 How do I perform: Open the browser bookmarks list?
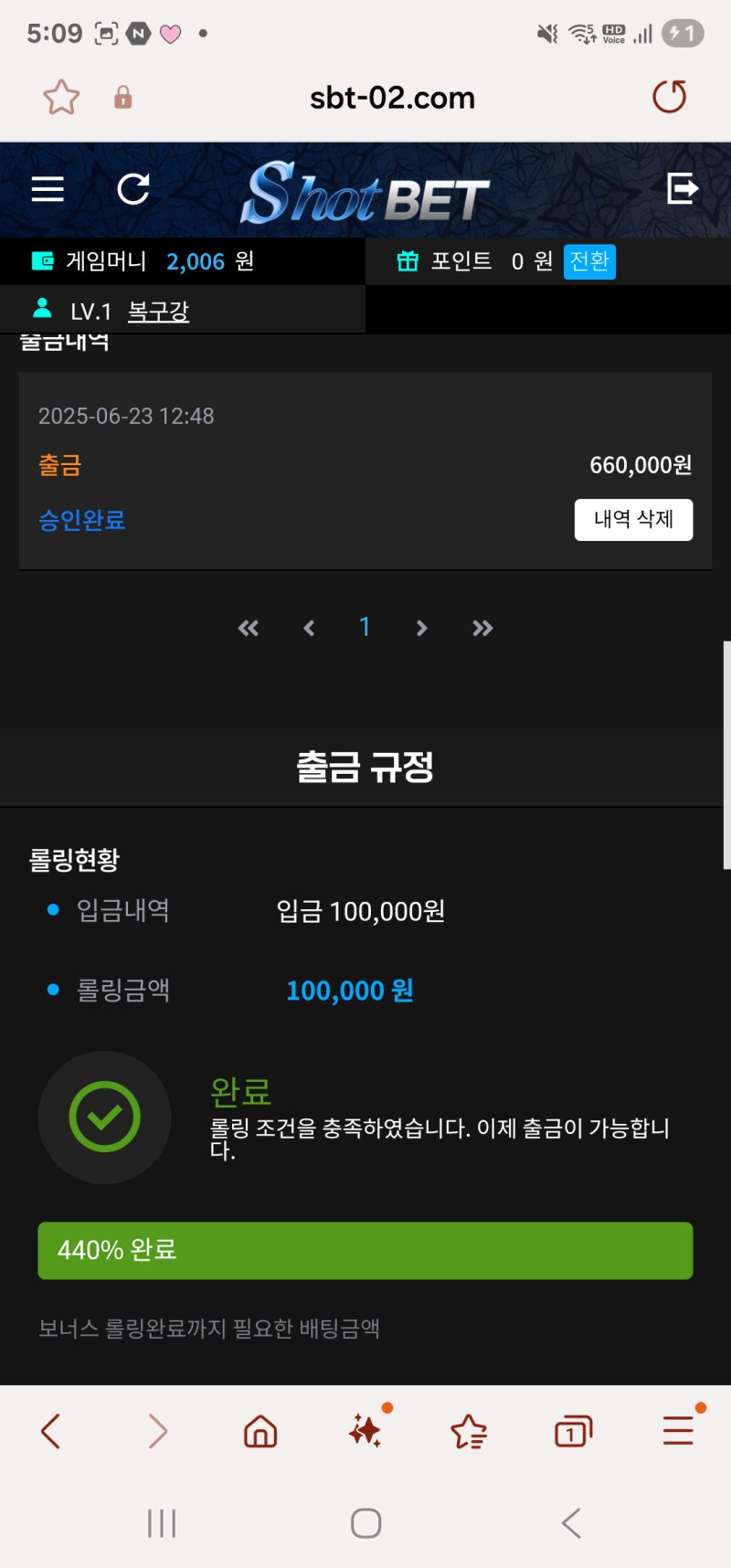coord(469,1431)
